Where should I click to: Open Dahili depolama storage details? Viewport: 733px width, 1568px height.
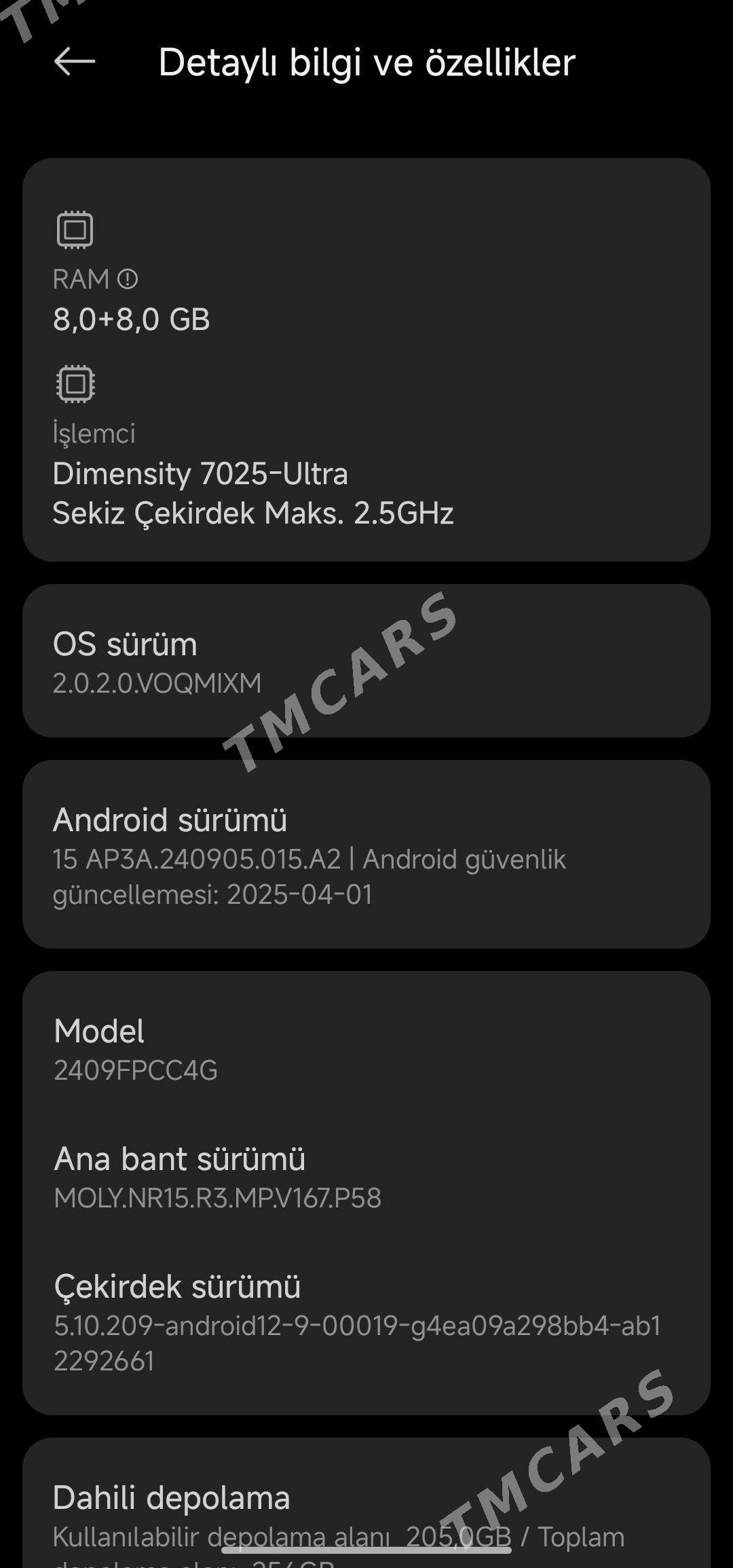tap(366, 1503)
